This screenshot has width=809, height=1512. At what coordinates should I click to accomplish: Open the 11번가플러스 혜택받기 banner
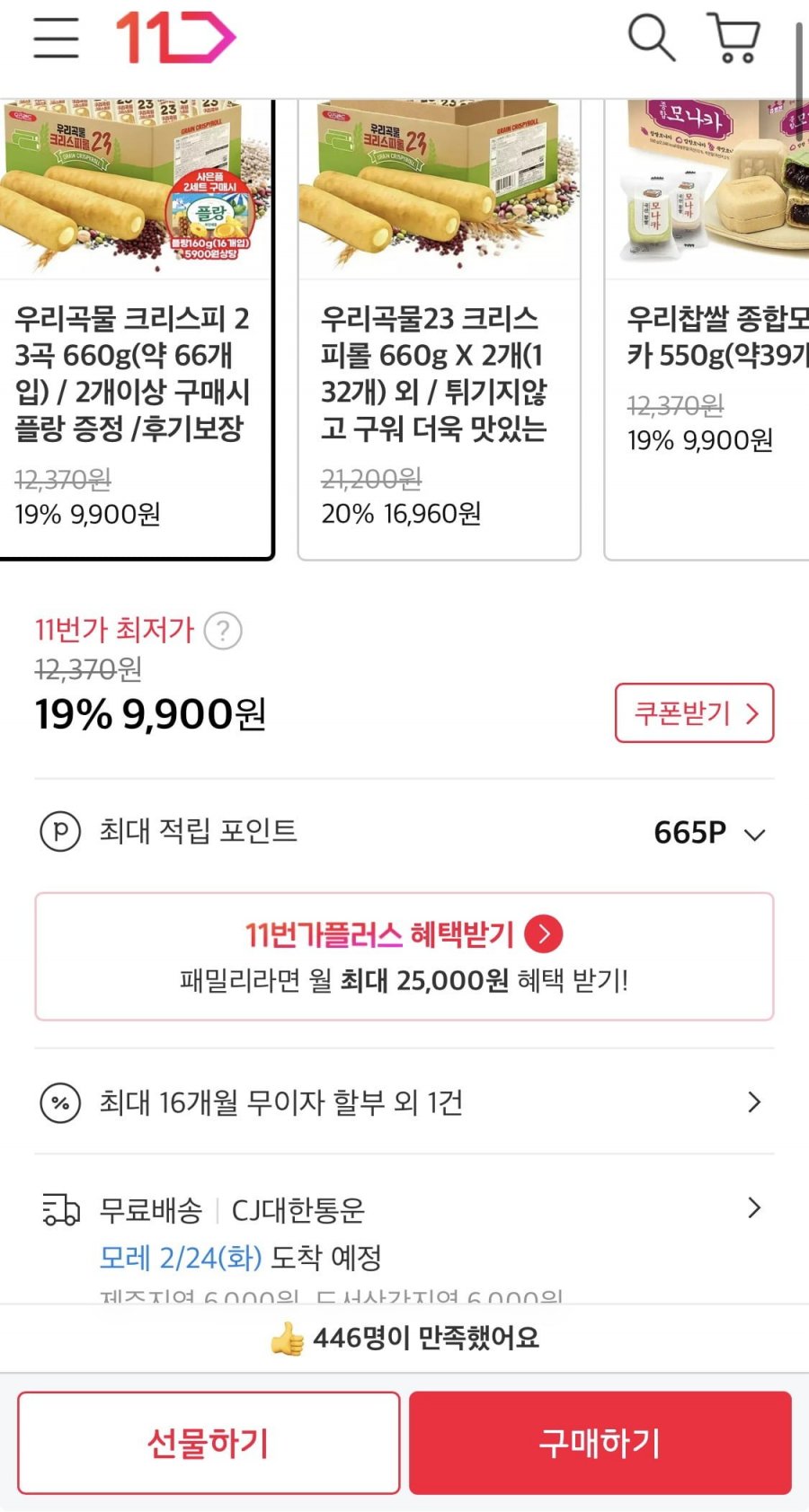coord(404,956)
